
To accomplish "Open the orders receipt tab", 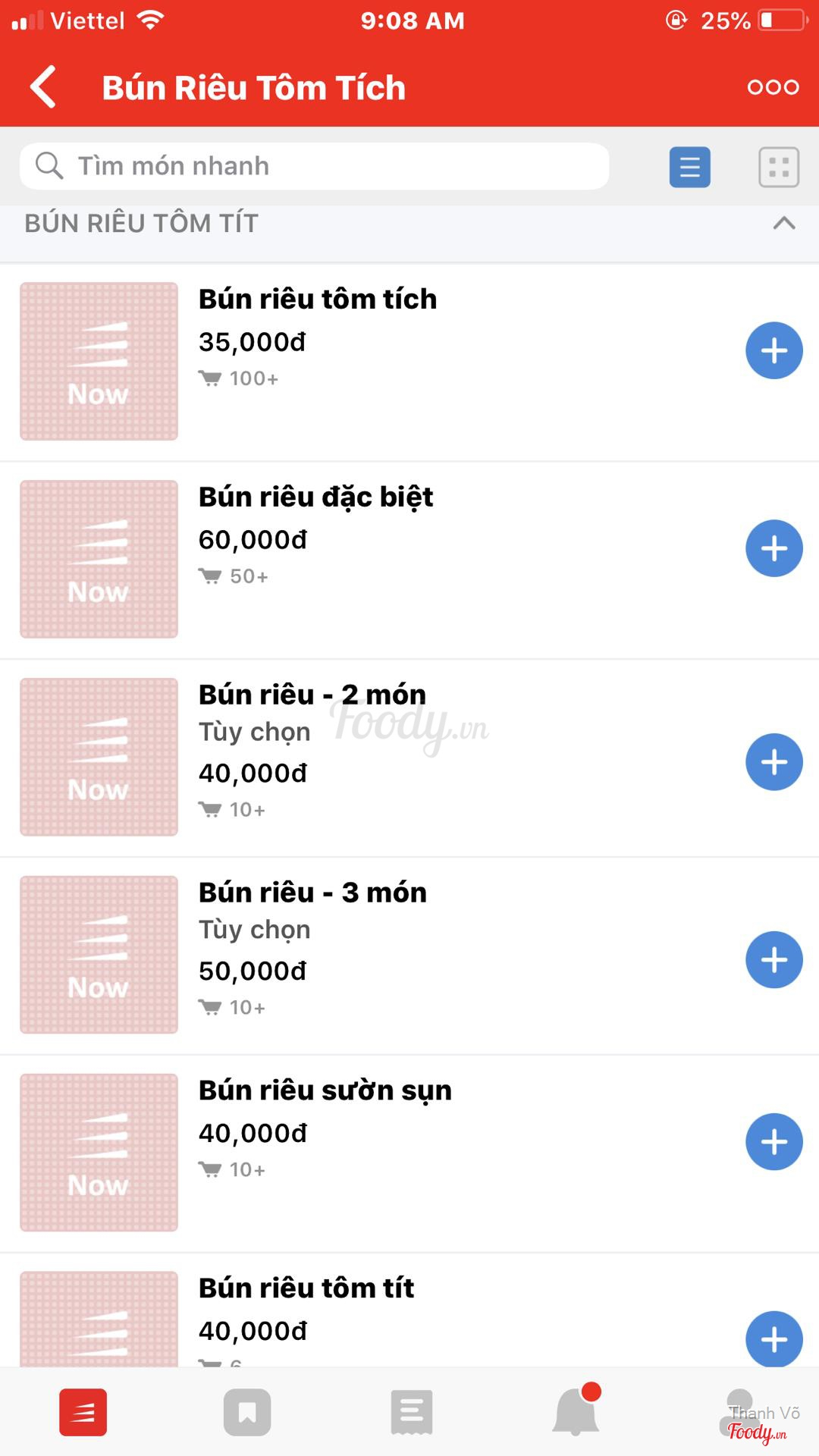I will point(412,1413).
